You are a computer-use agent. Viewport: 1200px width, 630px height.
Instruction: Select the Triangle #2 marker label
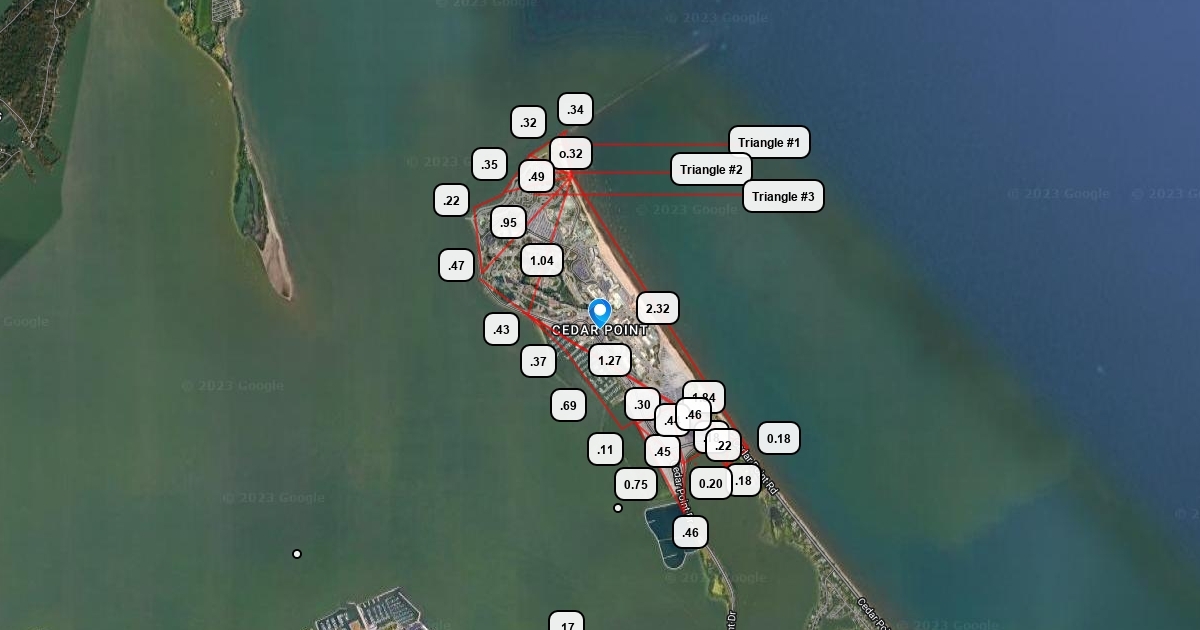click(711, 170)
